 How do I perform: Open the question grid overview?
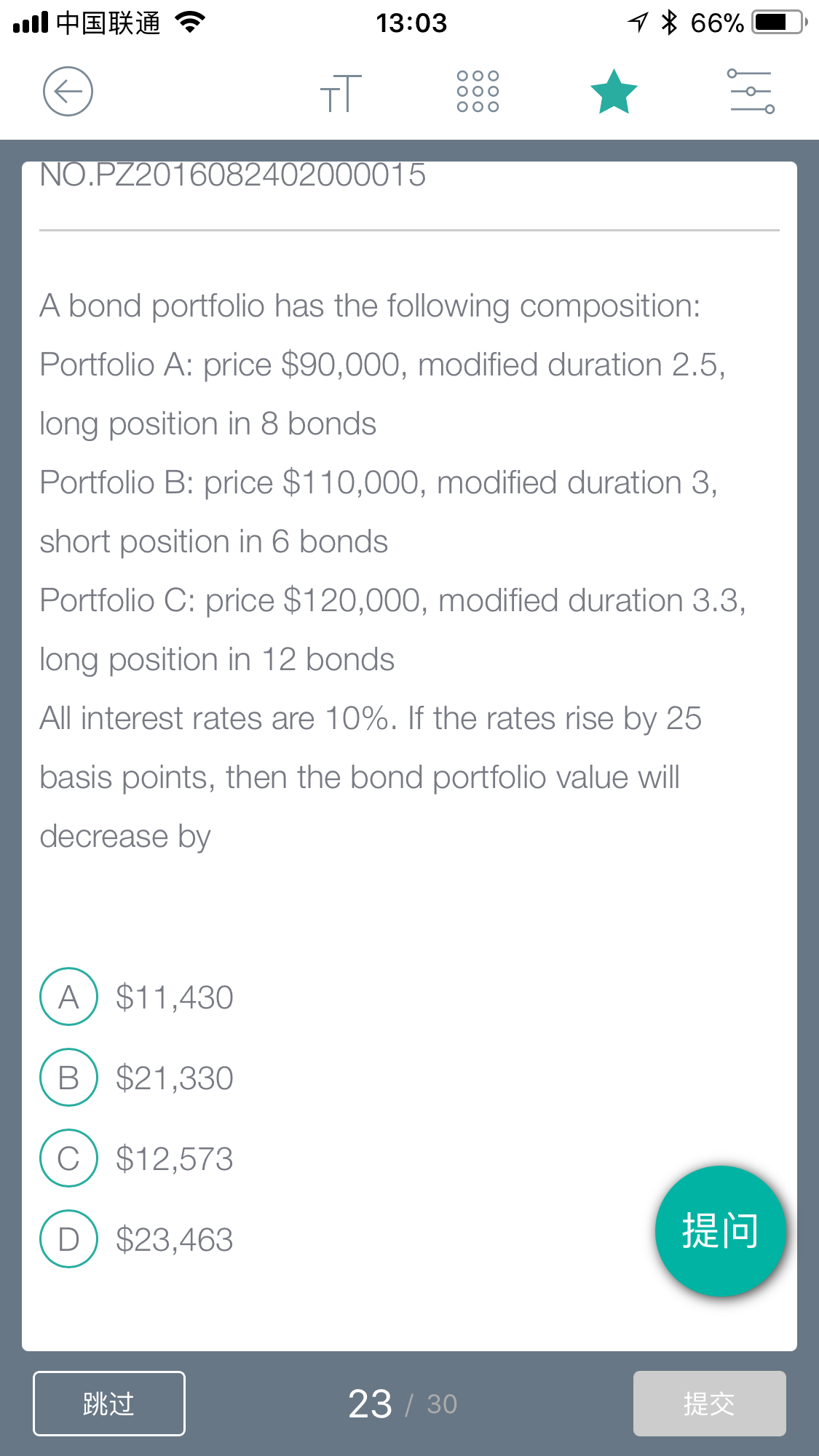tap(478, 92)
